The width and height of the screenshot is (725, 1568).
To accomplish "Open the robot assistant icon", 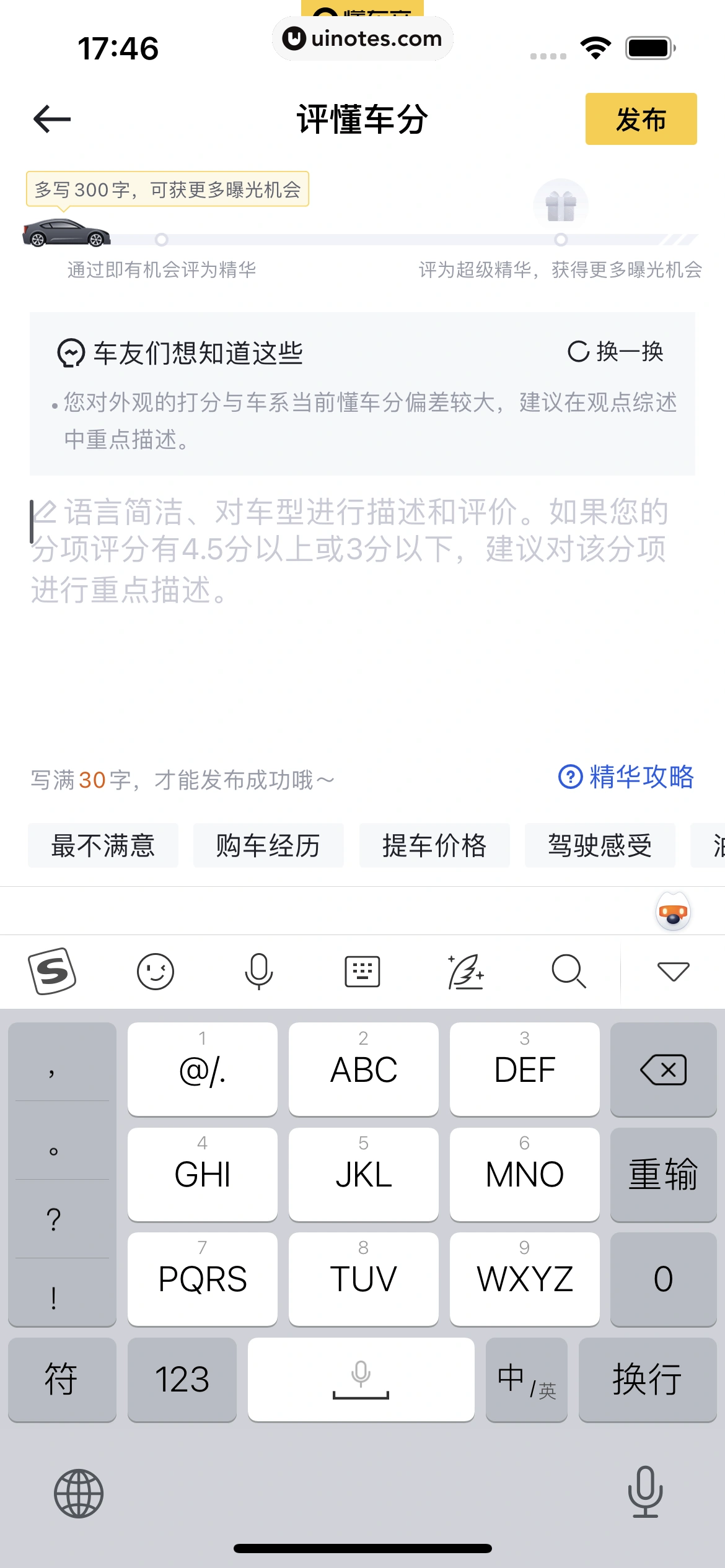I will (x=673, y=912).
